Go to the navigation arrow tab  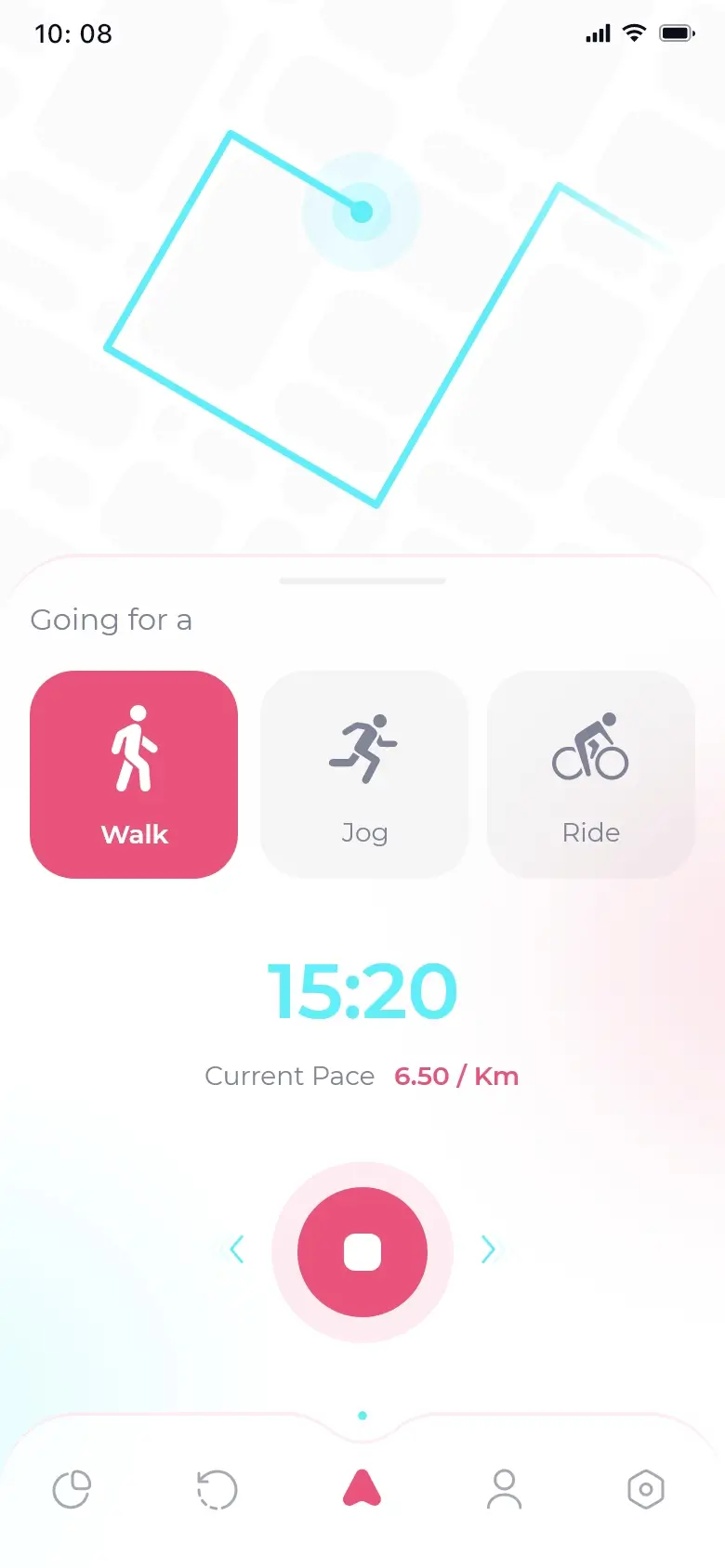coord(362,1487)
